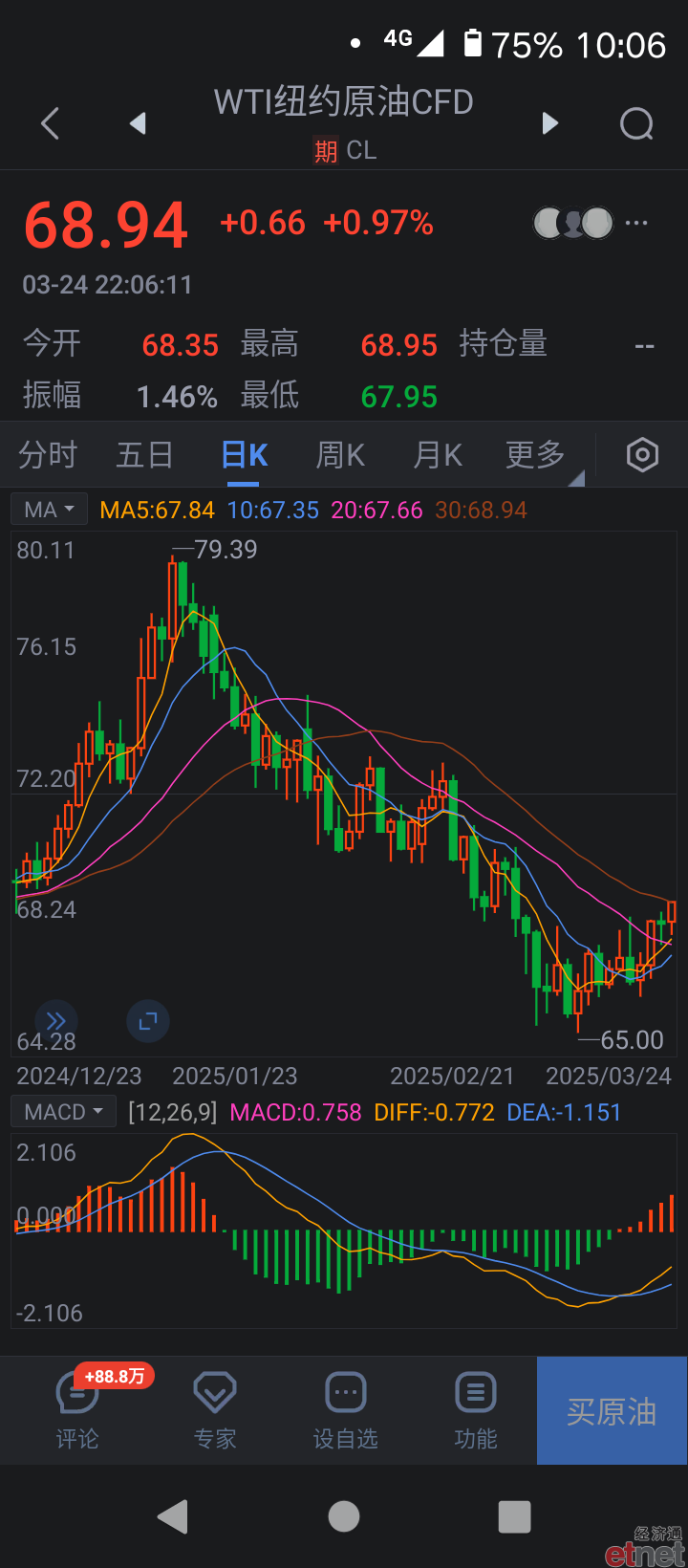Select the 日K chart tab
The width and height of the screenshot is (688, 1568).
244,455
